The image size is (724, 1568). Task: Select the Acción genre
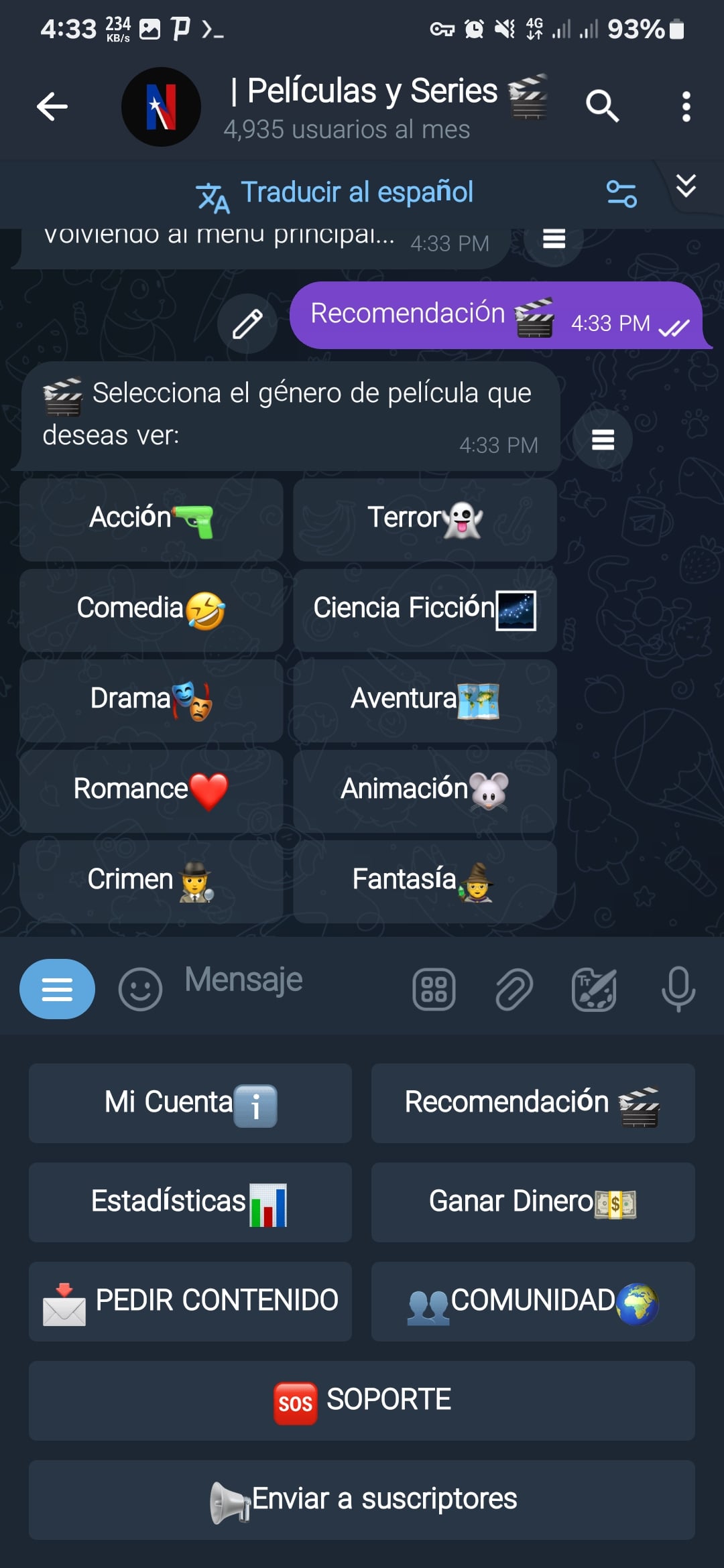tap(152, 519)
